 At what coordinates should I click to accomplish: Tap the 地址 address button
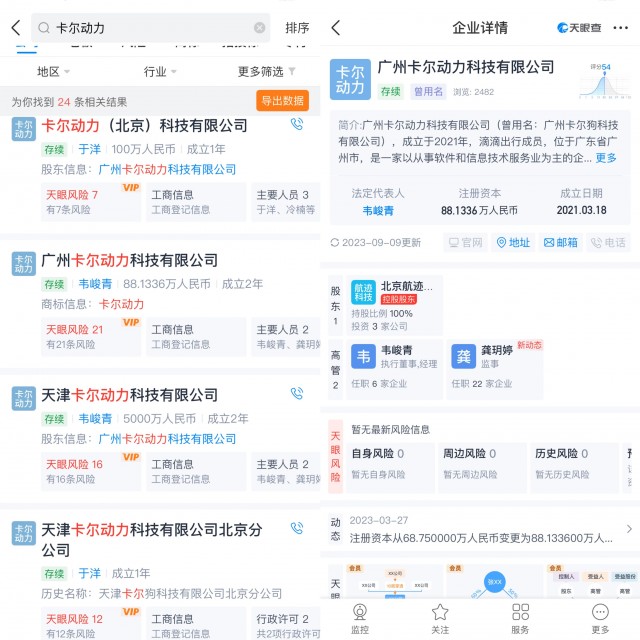click(x=514, y=243)
